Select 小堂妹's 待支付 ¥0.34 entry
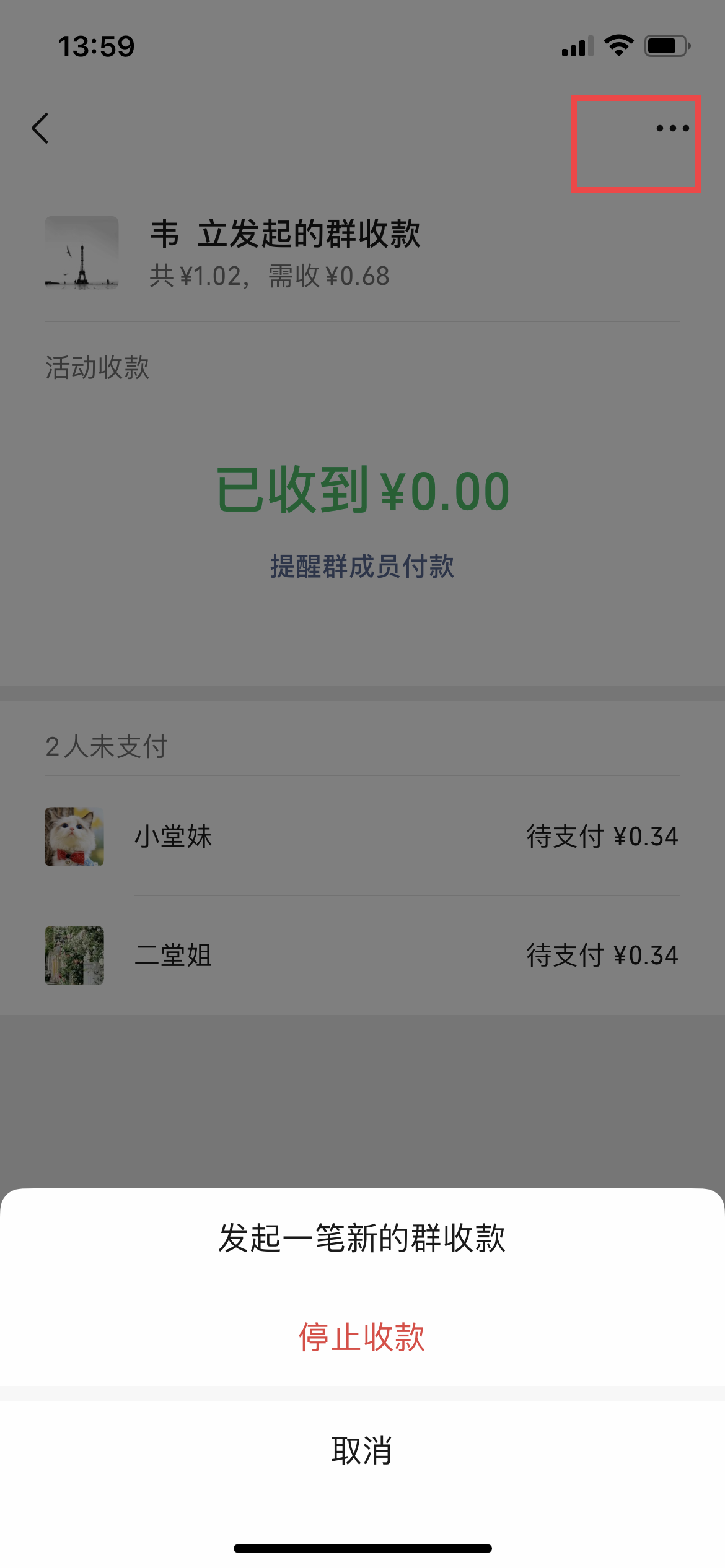The height and width of the screenshot is (1568, 725). point(362,836)
